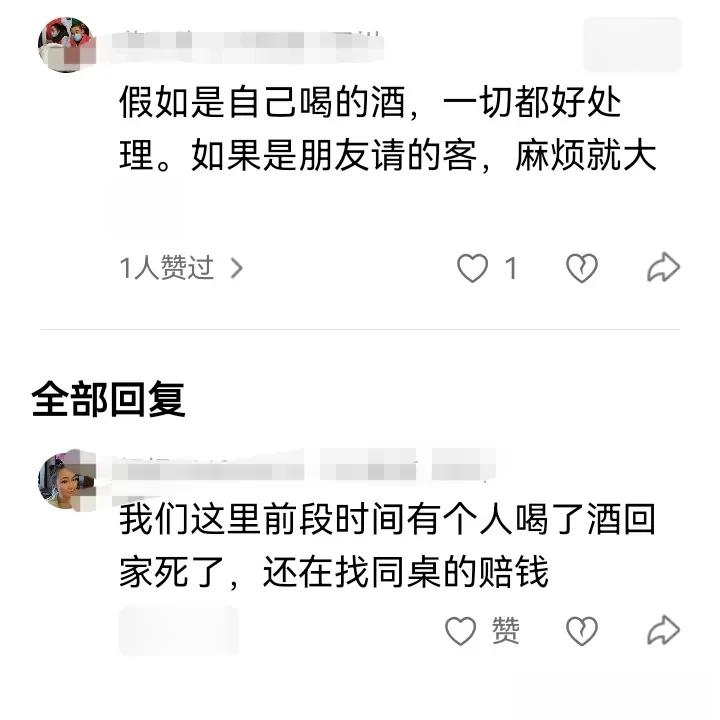Dislike the comment about 朋友请的客
The width and height of the screenshot is (720, 720).
(582, 268)
